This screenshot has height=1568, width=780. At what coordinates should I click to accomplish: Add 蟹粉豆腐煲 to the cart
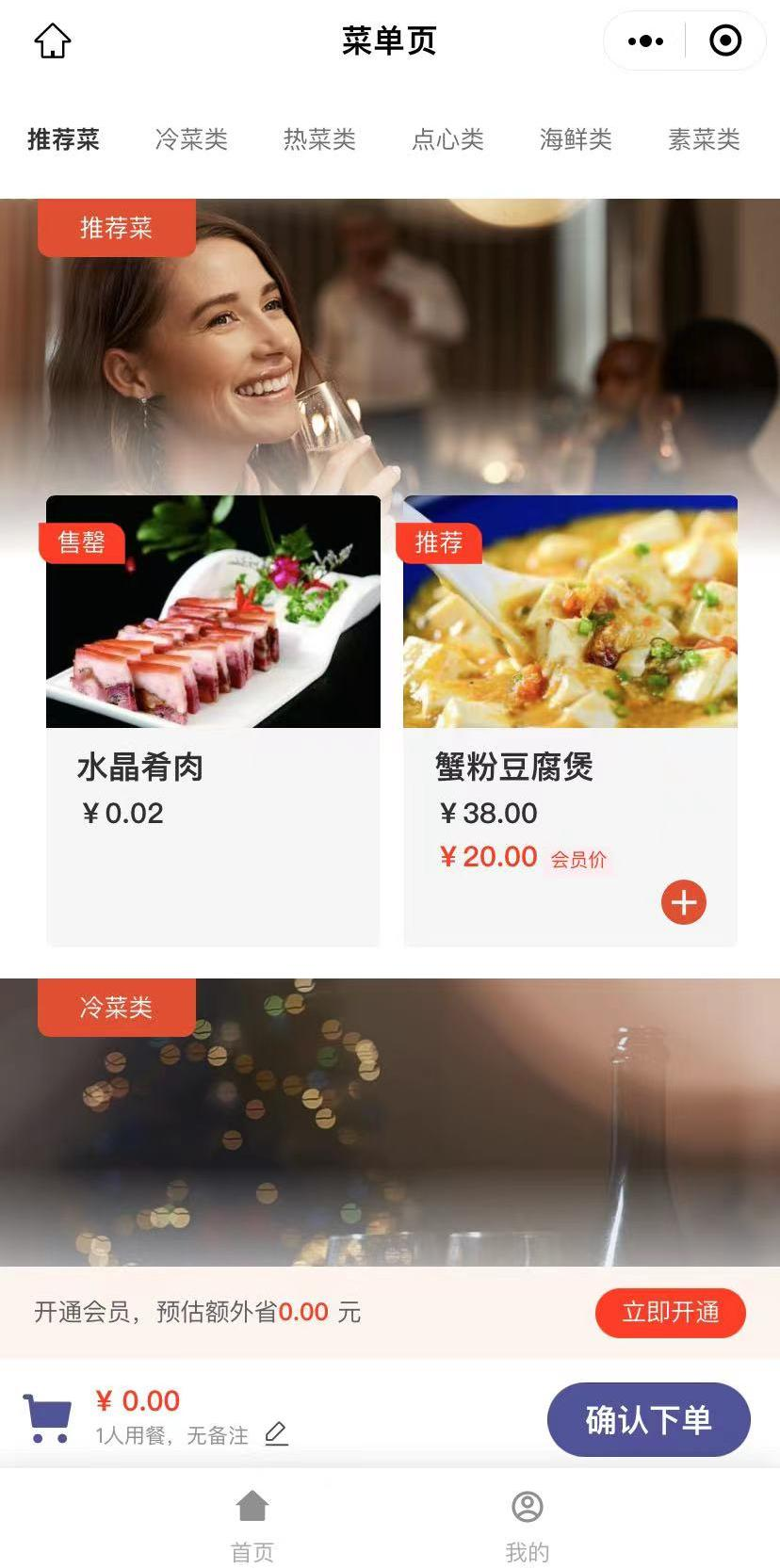[x=684, y=902]
